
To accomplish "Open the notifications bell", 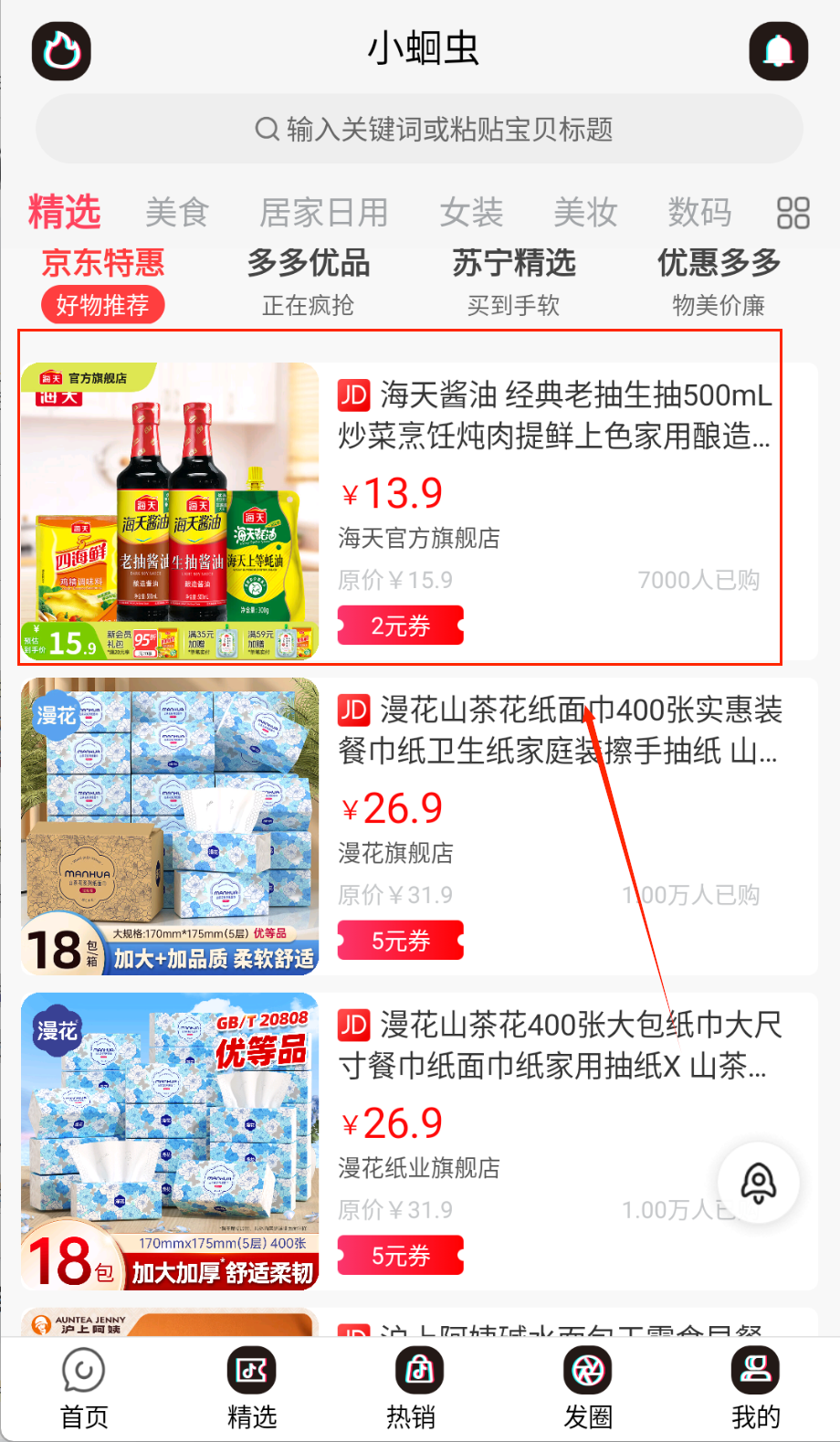I will tap(778, 51).
